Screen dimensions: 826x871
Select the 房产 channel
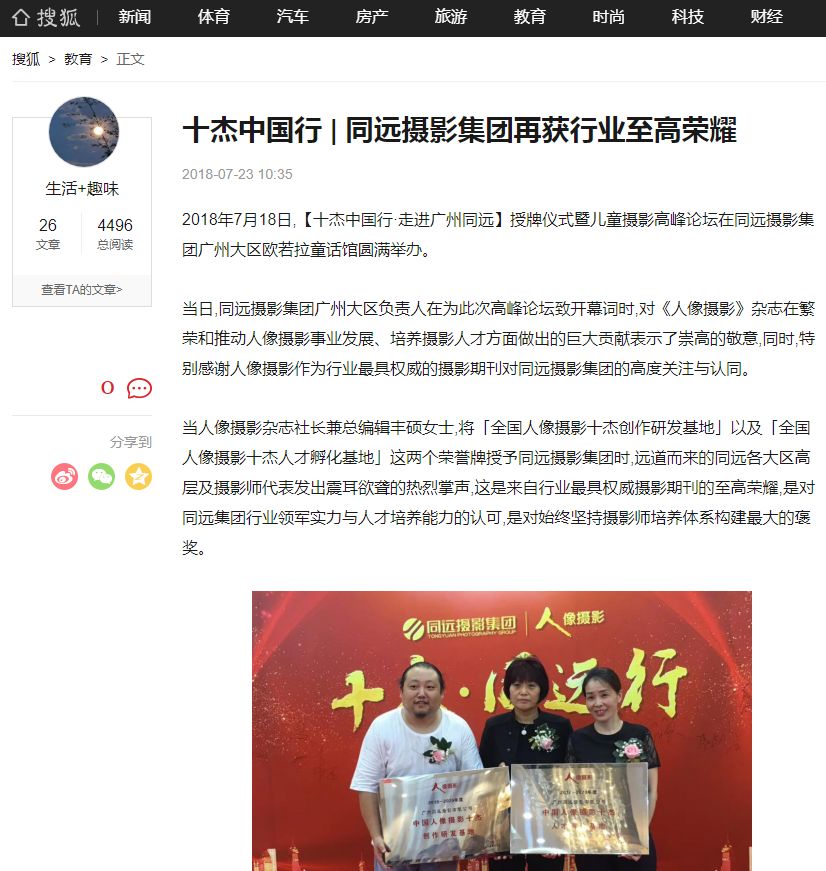(371, 17)
